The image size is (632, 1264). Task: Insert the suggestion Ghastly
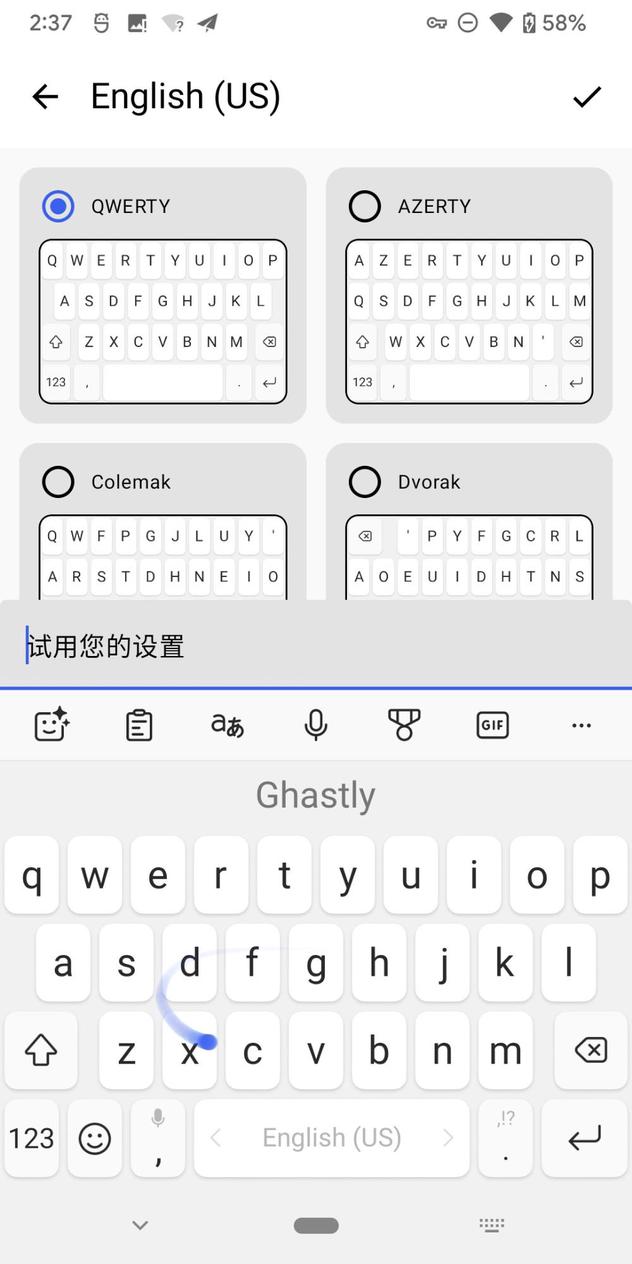click(x=316, y=796)
